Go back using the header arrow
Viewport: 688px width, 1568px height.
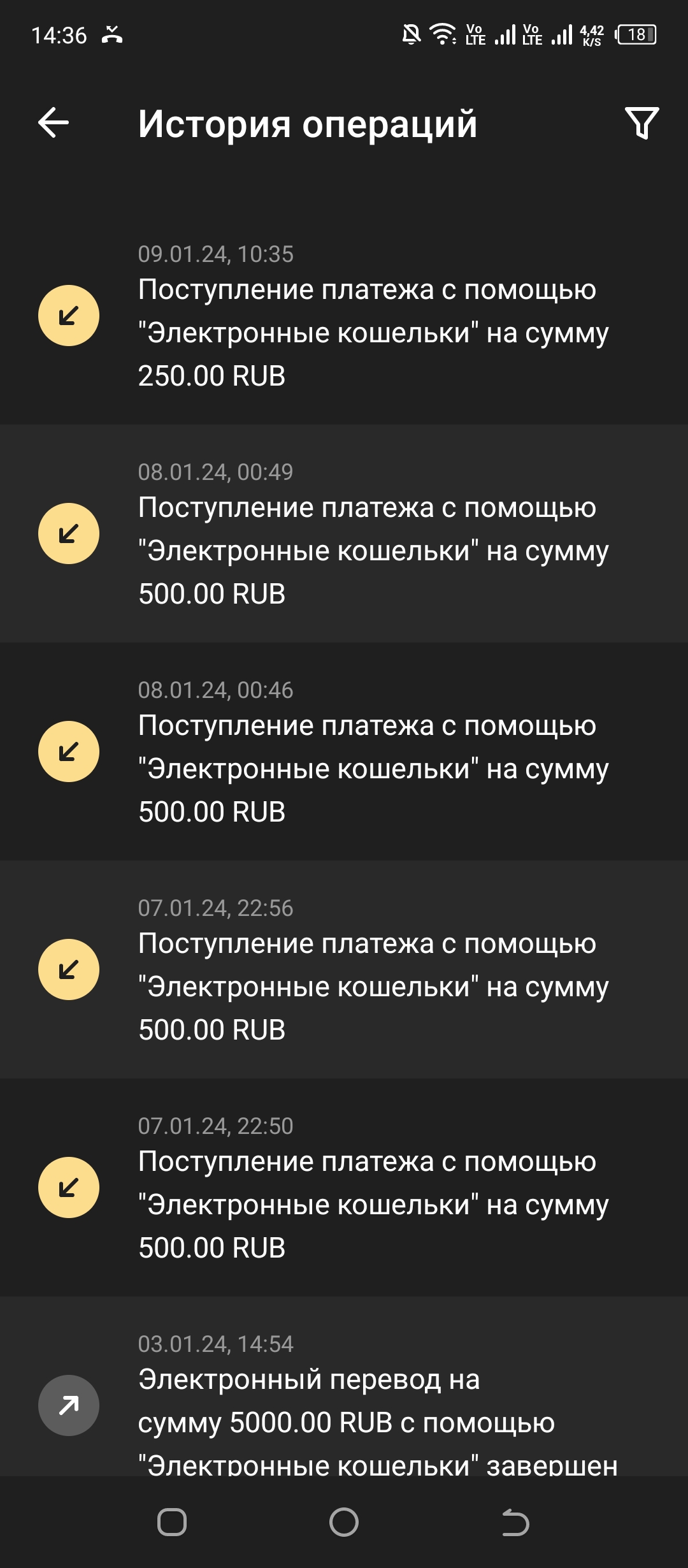54,123
